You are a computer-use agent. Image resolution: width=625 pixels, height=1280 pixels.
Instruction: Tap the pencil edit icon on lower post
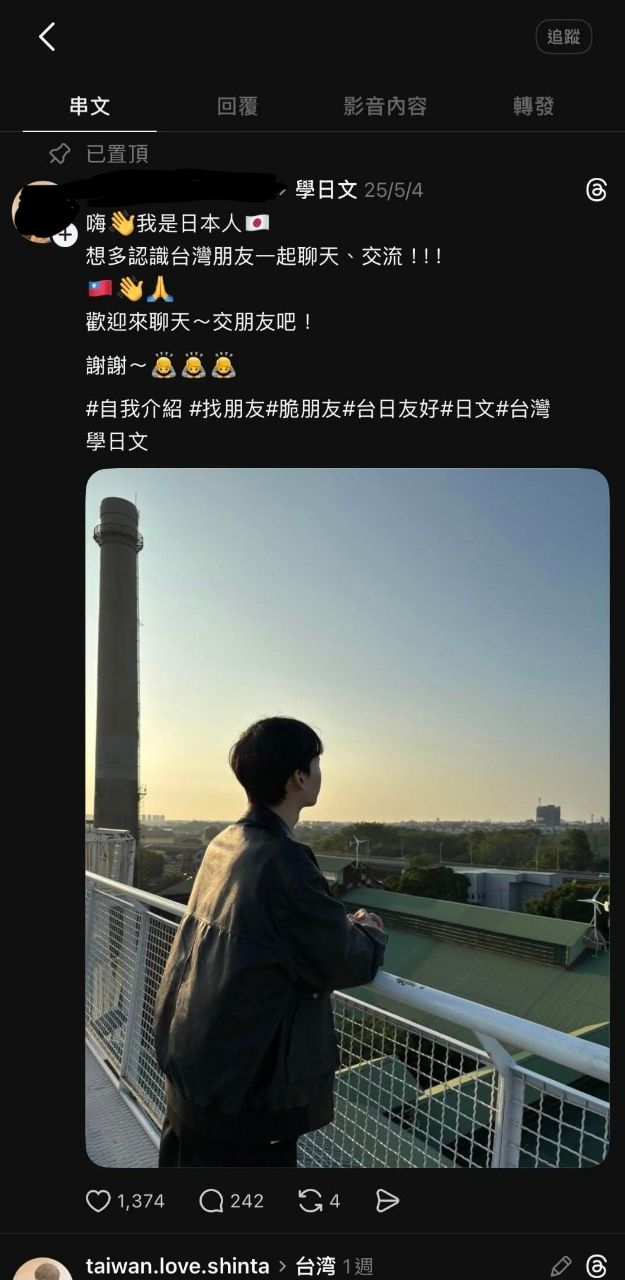561,1266
